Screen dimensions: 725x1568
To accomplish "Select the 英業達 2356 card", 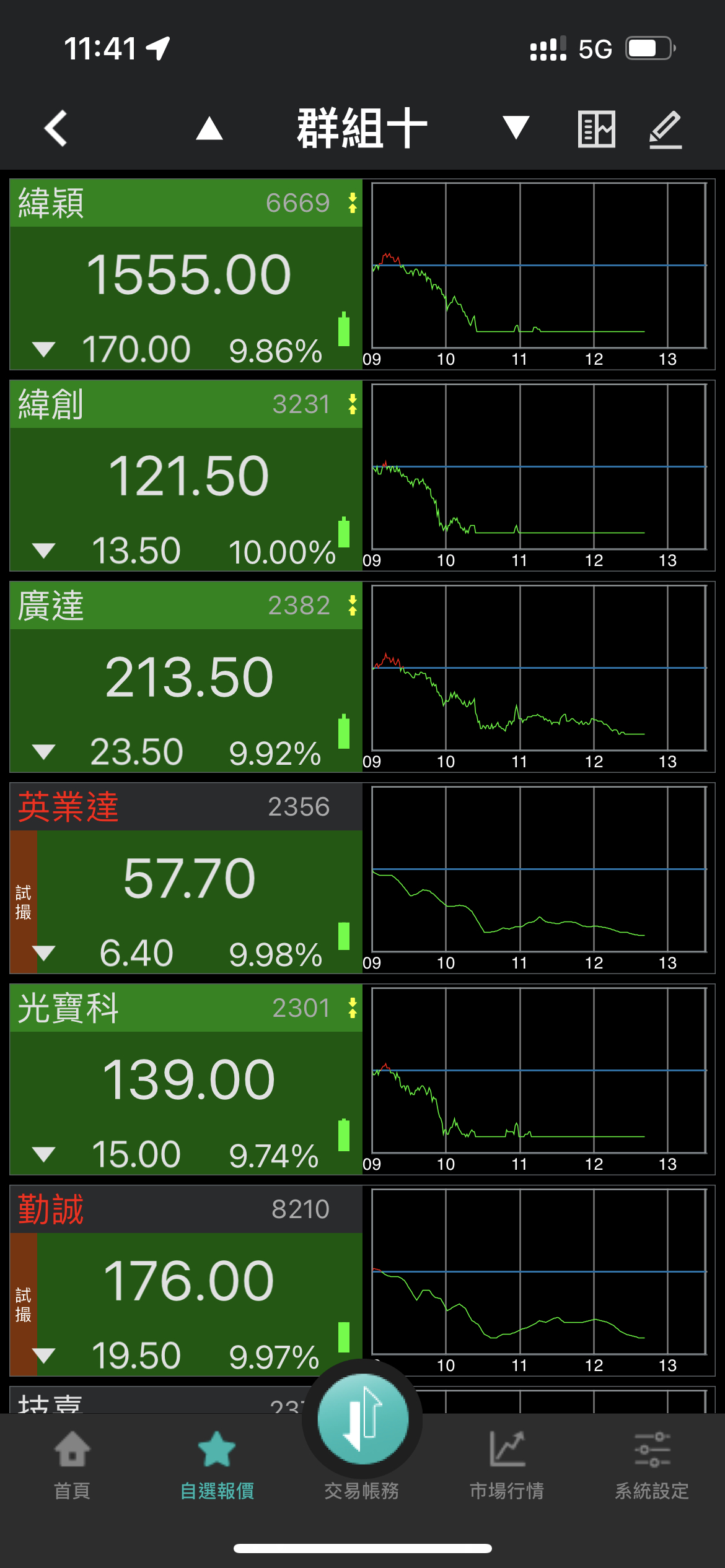I will tap(186, 878).
